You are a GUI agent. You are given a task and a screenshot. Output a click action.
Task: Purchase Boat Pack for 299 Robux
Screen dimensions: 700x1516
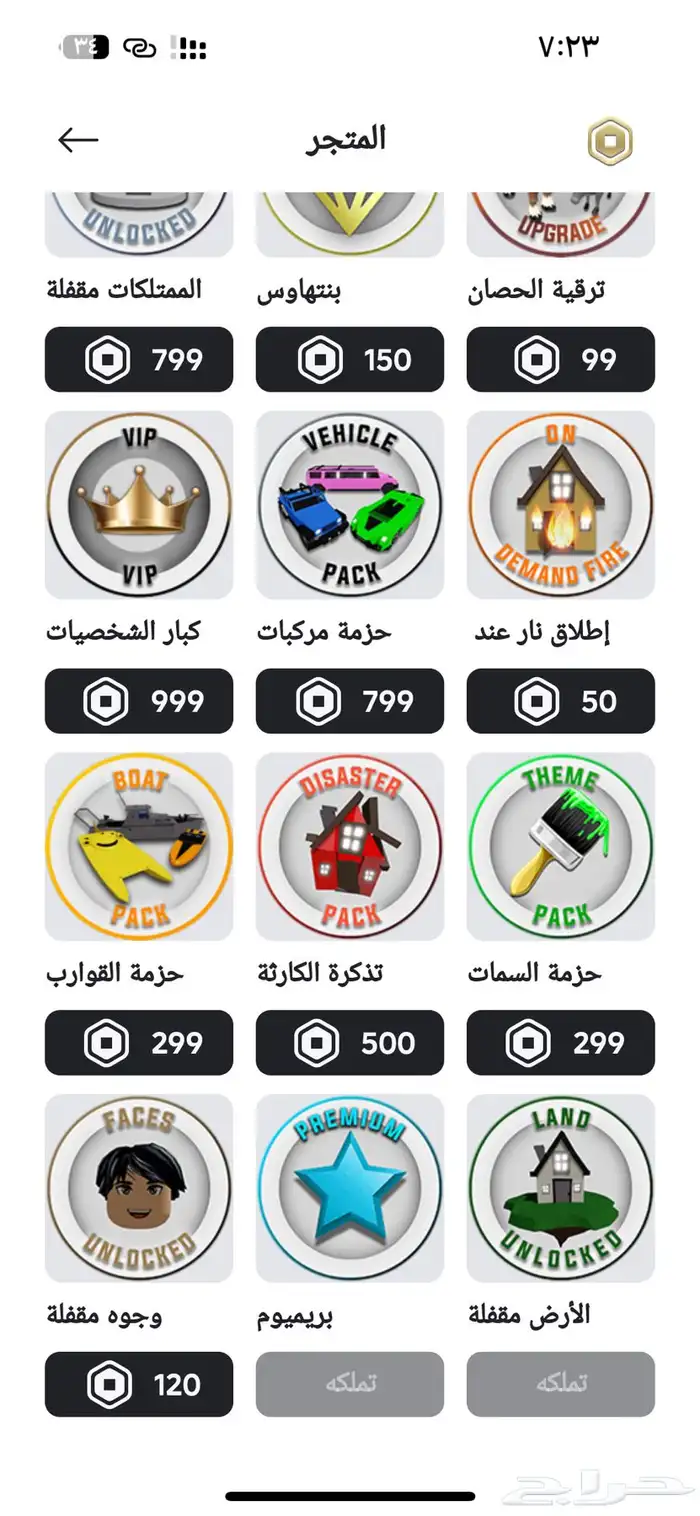(139, 1043)
